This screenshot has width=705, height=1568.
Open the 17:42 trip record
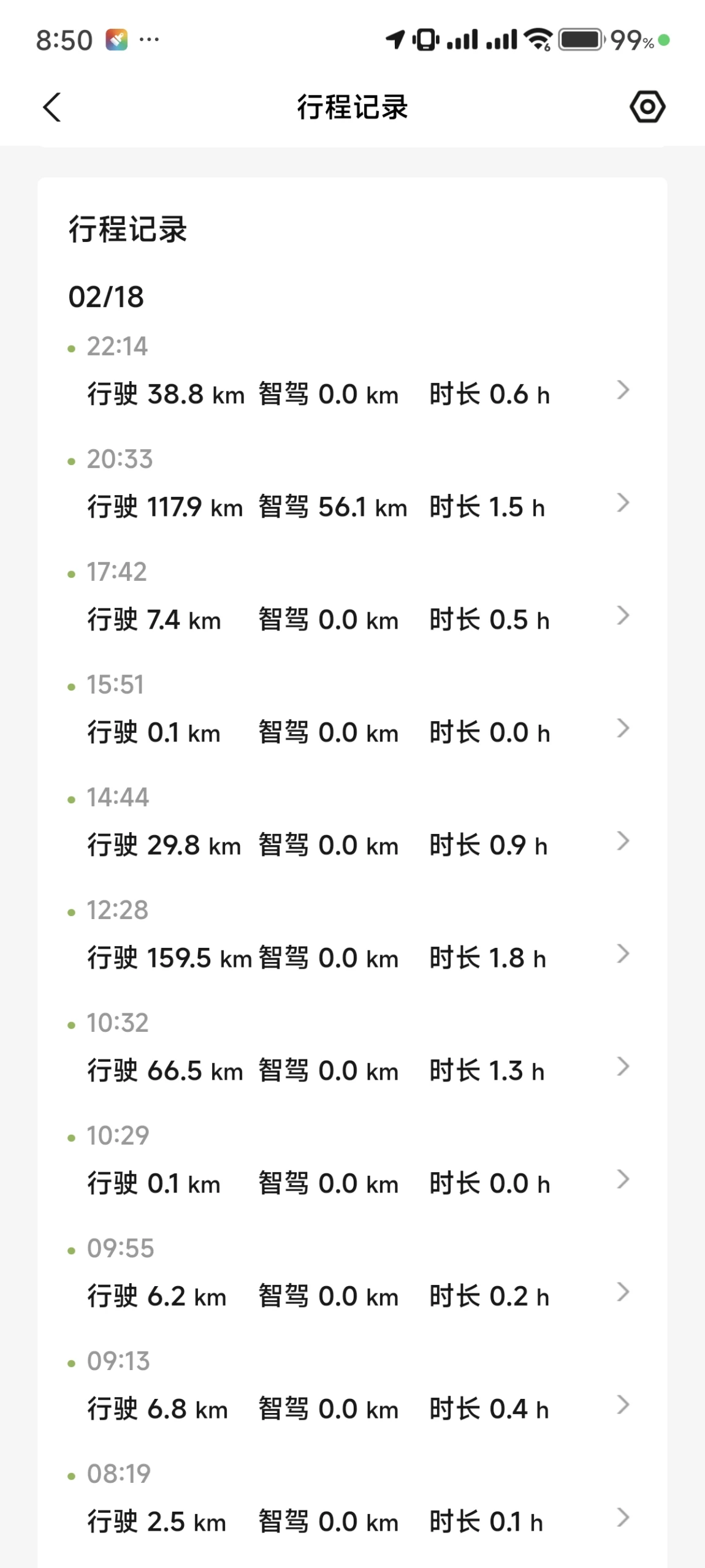(x=352, y=619)
